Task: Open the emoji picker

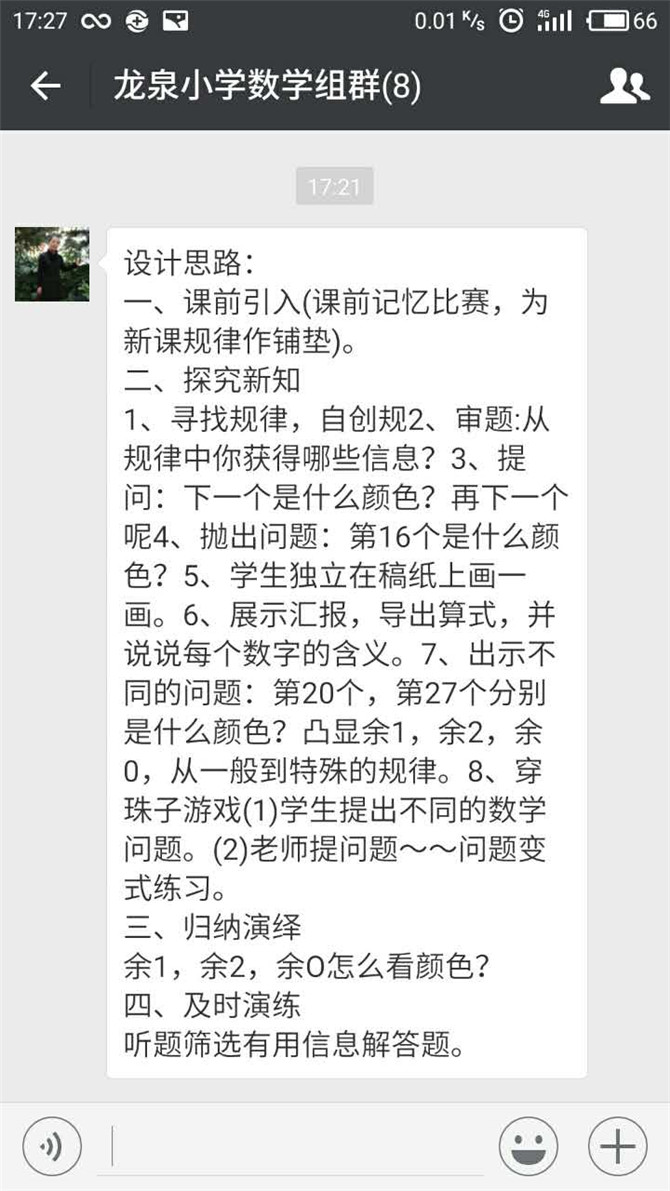Action: tap(528, 1146)
